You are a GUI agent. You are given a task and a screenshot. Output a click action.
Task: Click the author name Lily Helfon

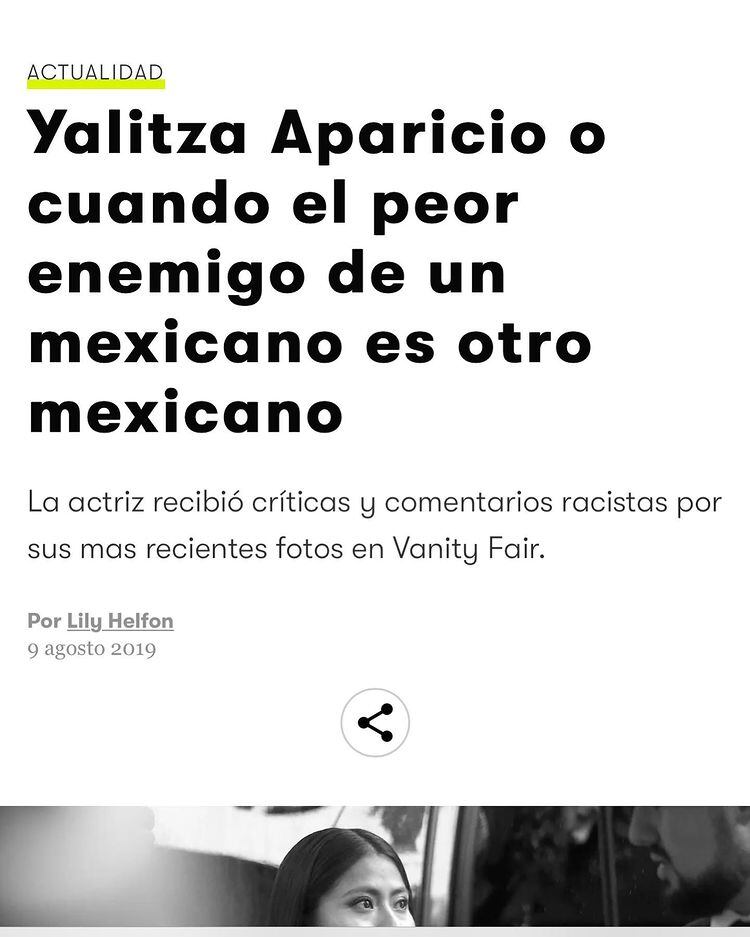click(x=119, y=620)
